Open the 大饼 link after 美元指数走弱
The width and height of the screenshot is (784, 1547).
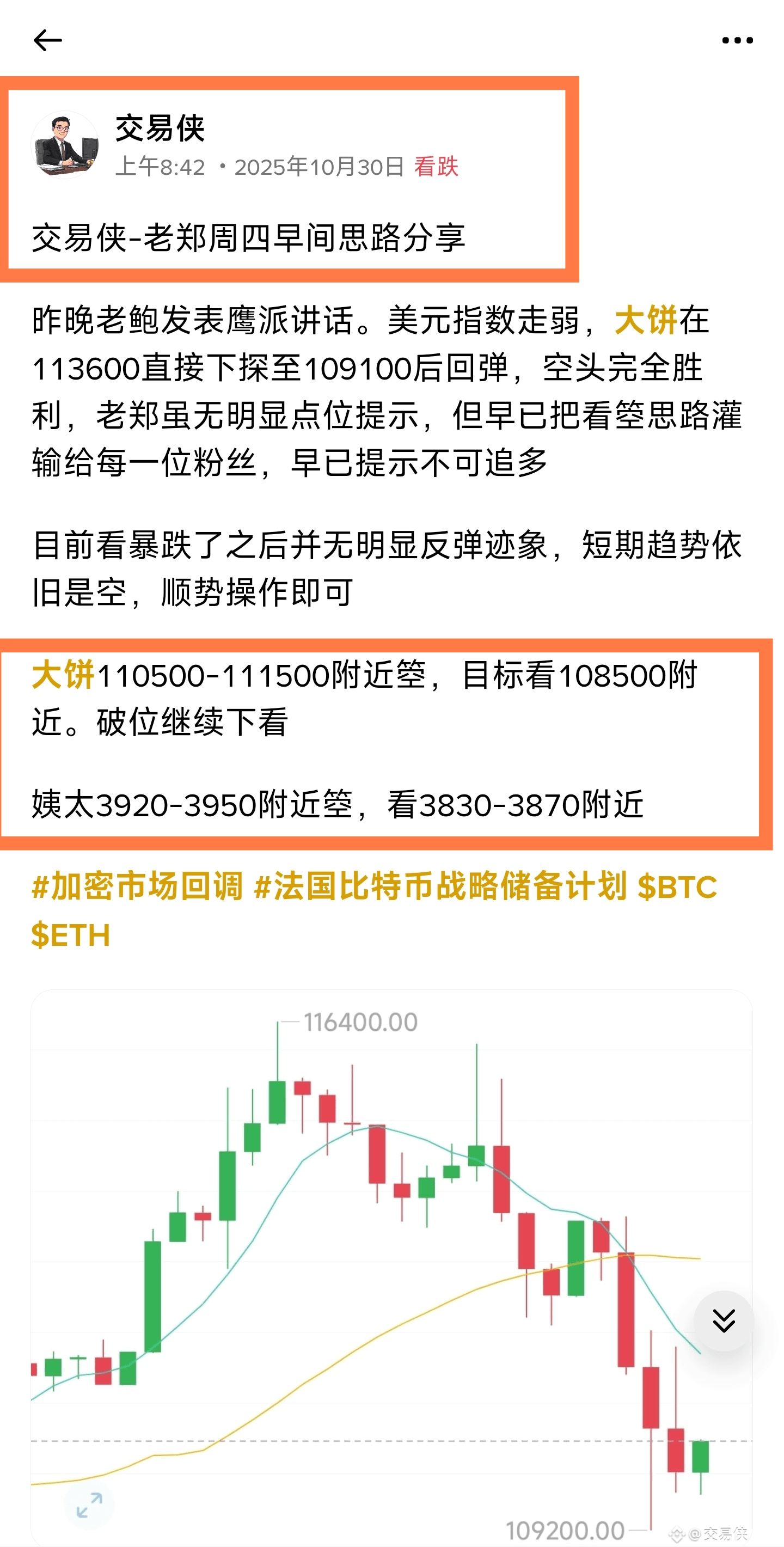[x=646, y=320]
